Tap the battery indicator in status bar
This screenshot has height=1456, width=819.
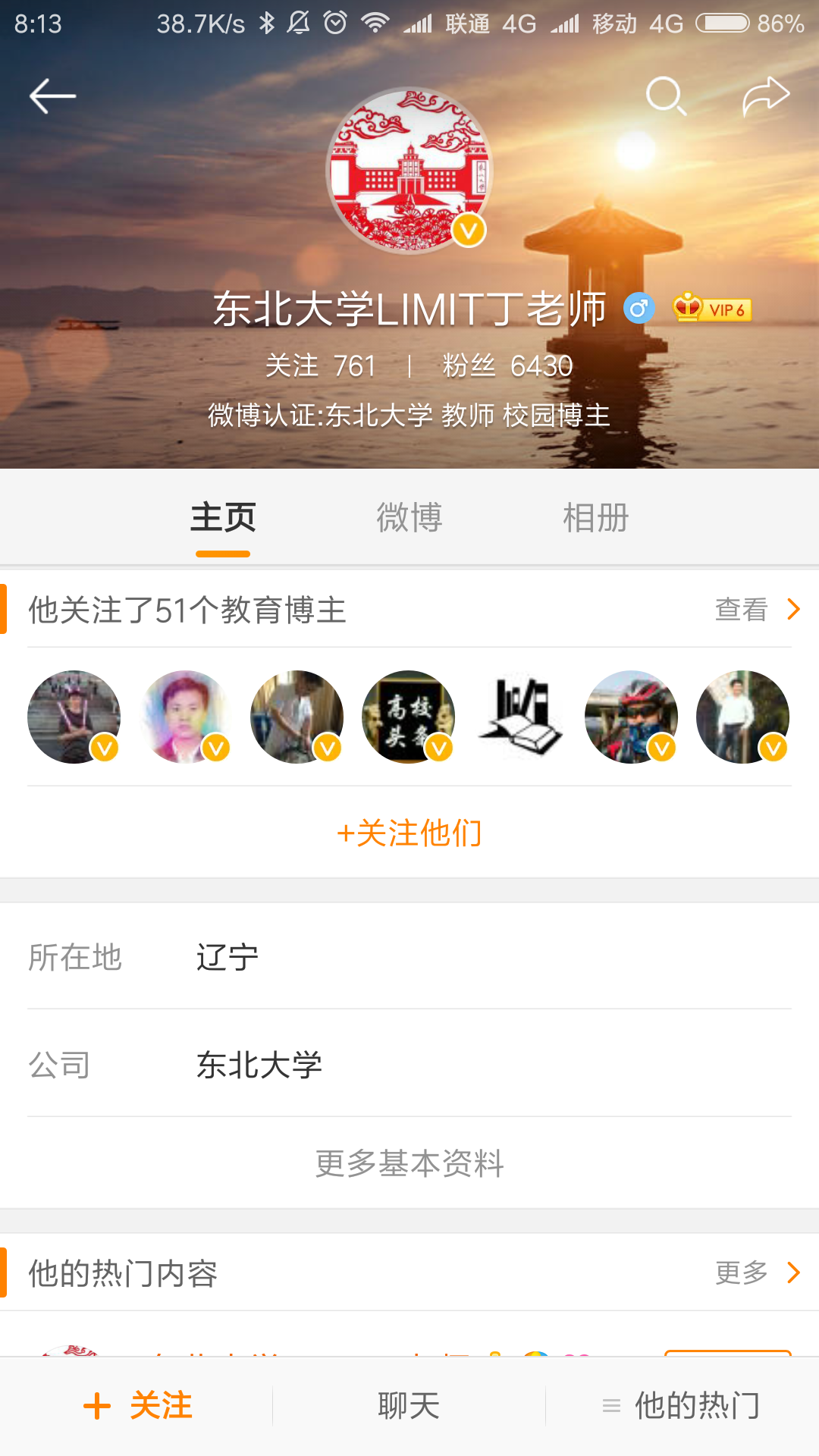click(x=723, y=23)
